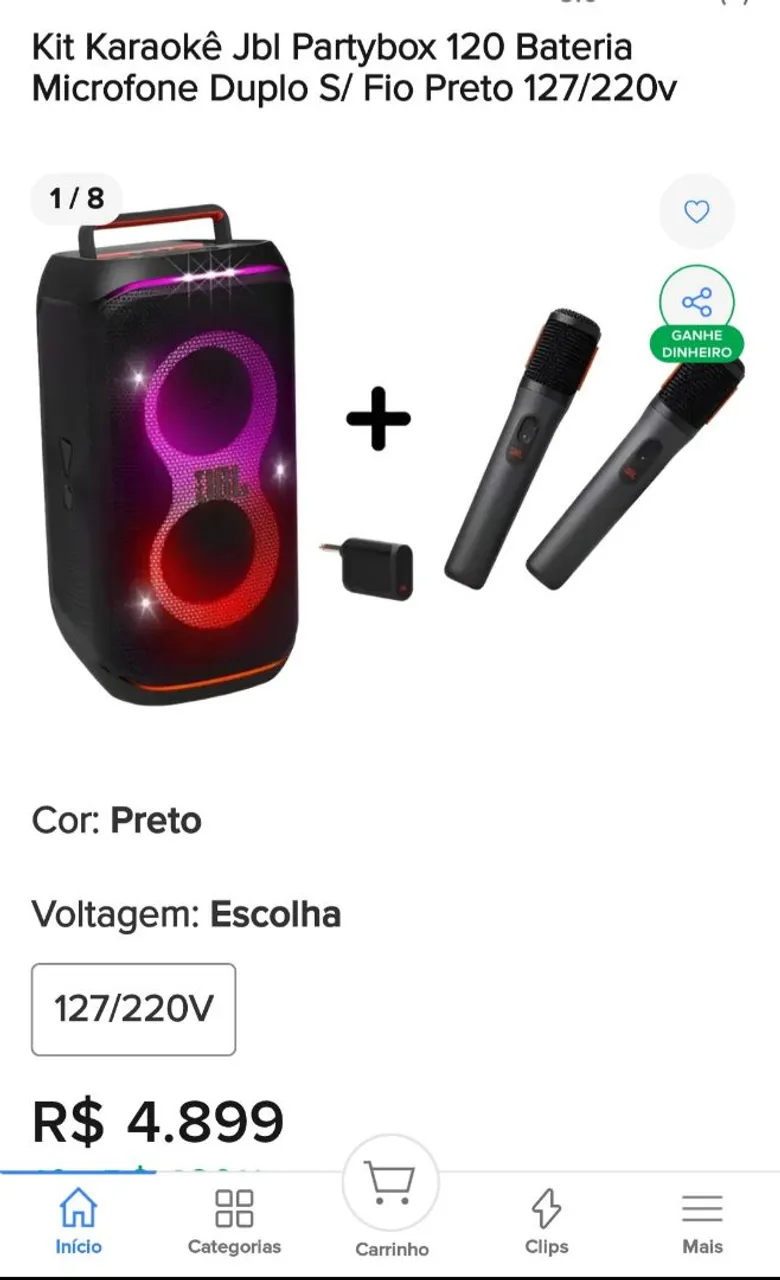
Task: Switch to the Categorias tab
Action: click(234, 1220)
